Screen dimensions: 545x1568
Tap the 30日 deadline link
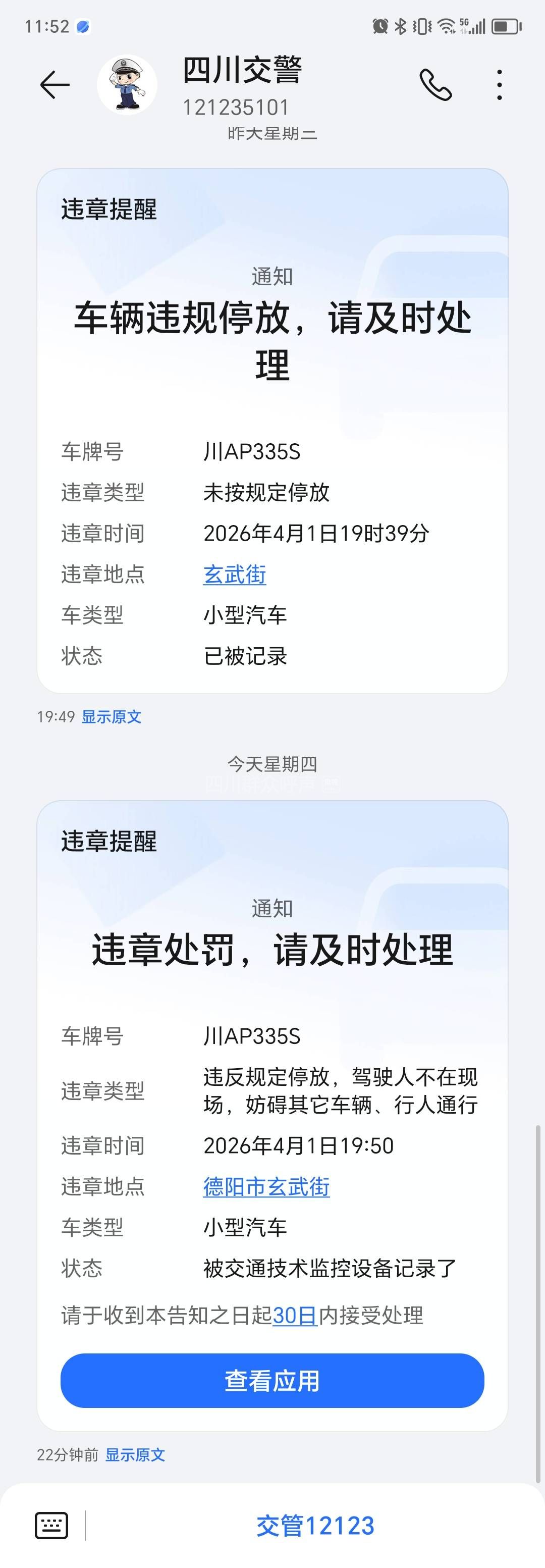pyautogui.click(x=295, y=1315)
